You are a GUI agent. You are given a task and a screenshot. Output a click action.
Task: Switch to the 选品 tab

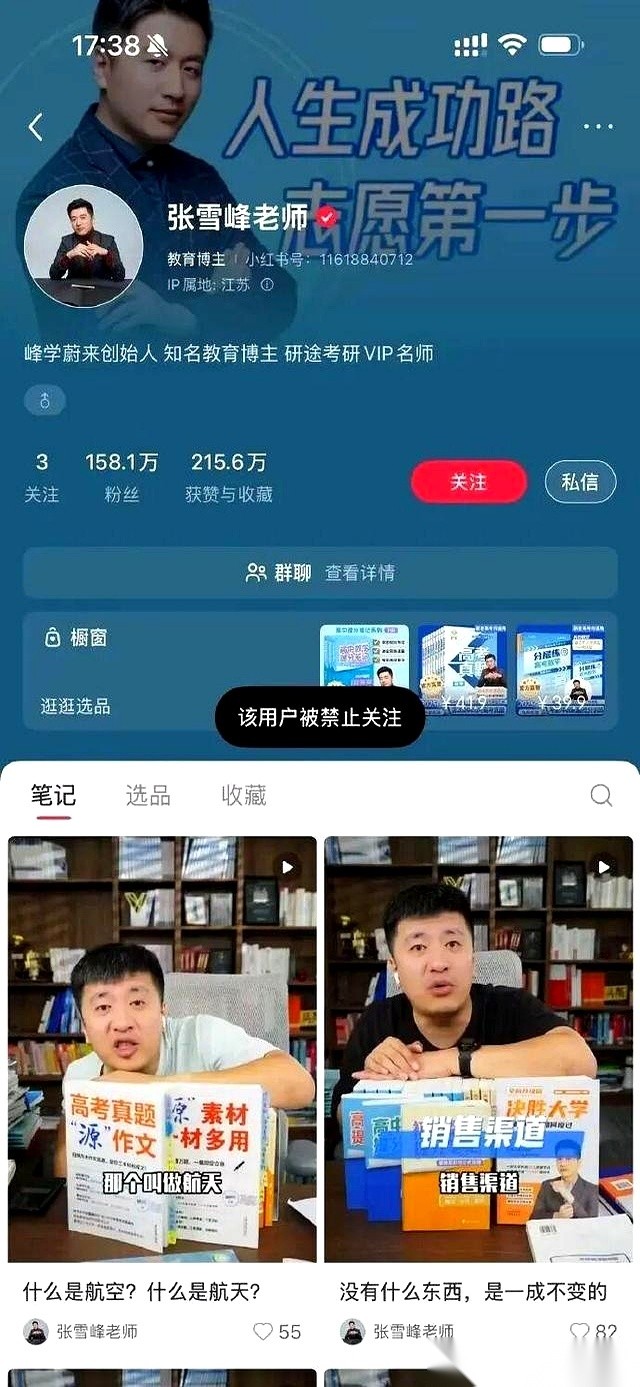coord(148,795)
